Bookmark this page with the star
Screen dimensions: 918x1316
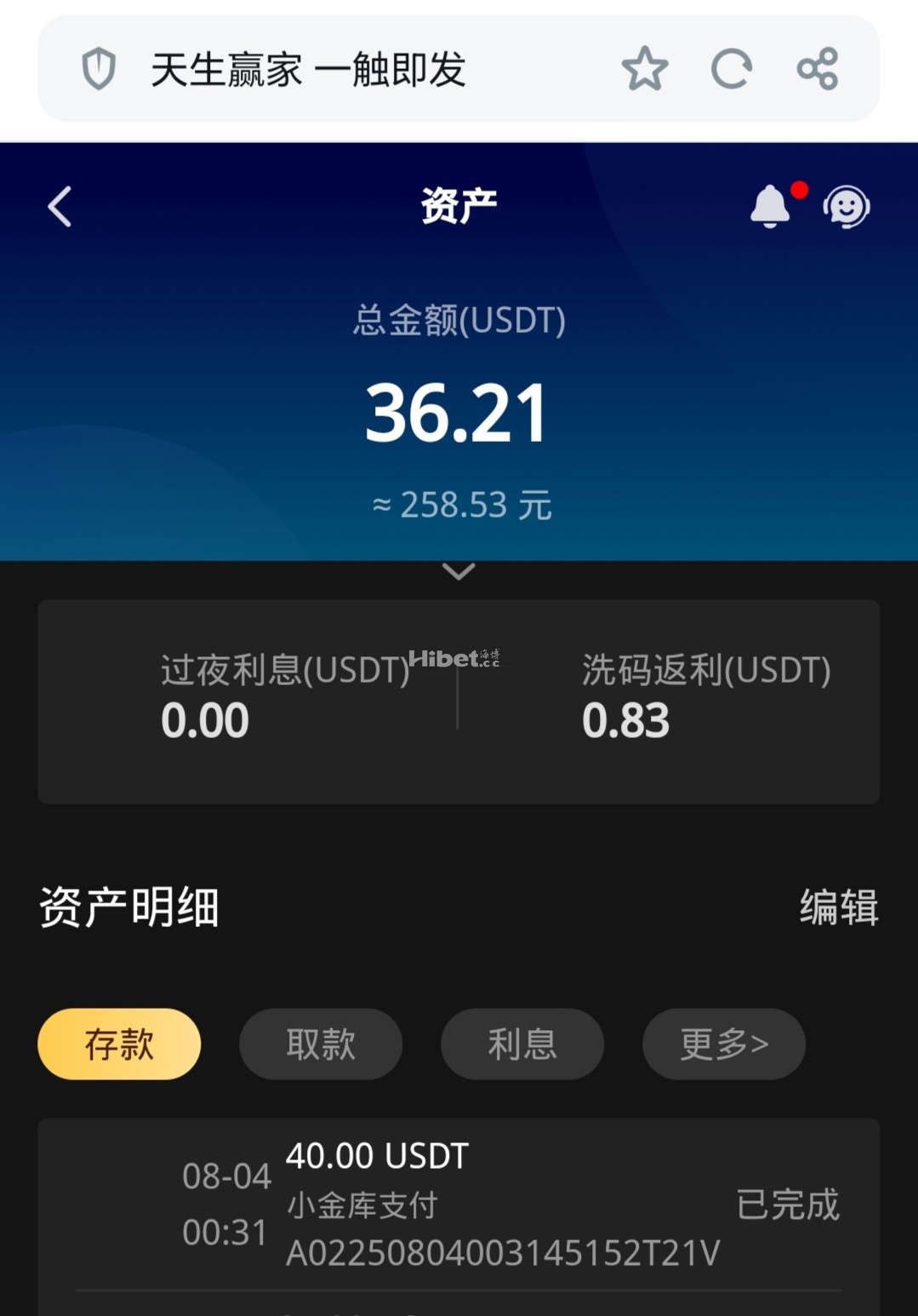click(x=644, y=69)
